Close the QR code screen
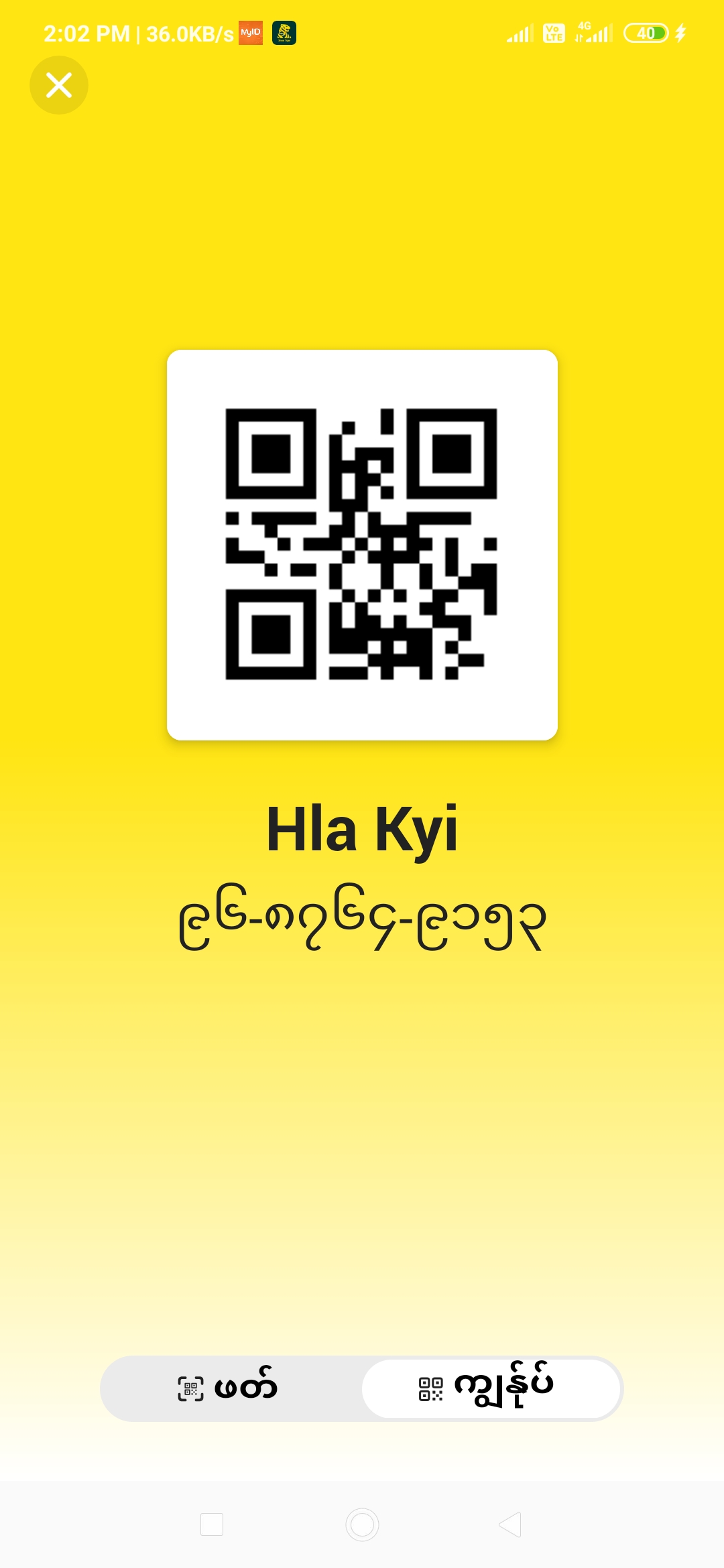724x1568 pixels. pos(59,85)
